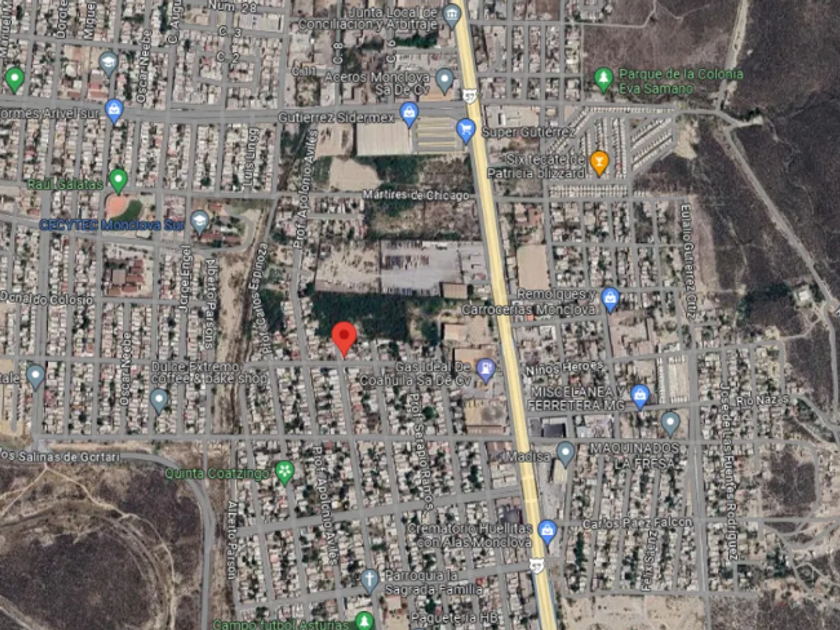Tap Dulce Extremo coffee & bake shop pin
Image resolution: width=840 pixels, height=630 pixels.
[159, 401]
